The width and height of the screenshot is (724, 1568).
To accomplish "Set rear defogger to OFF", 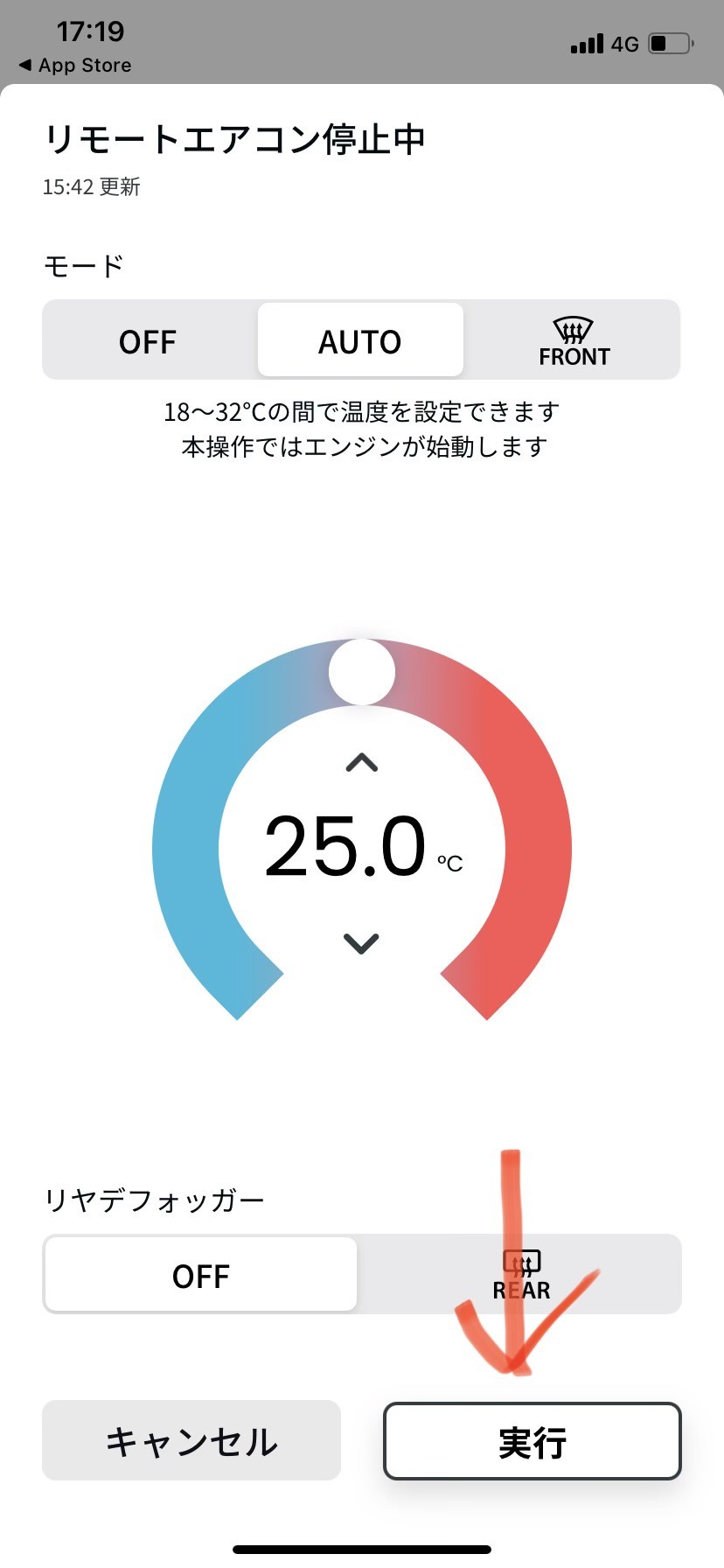I will click(x=201, y=1275).
